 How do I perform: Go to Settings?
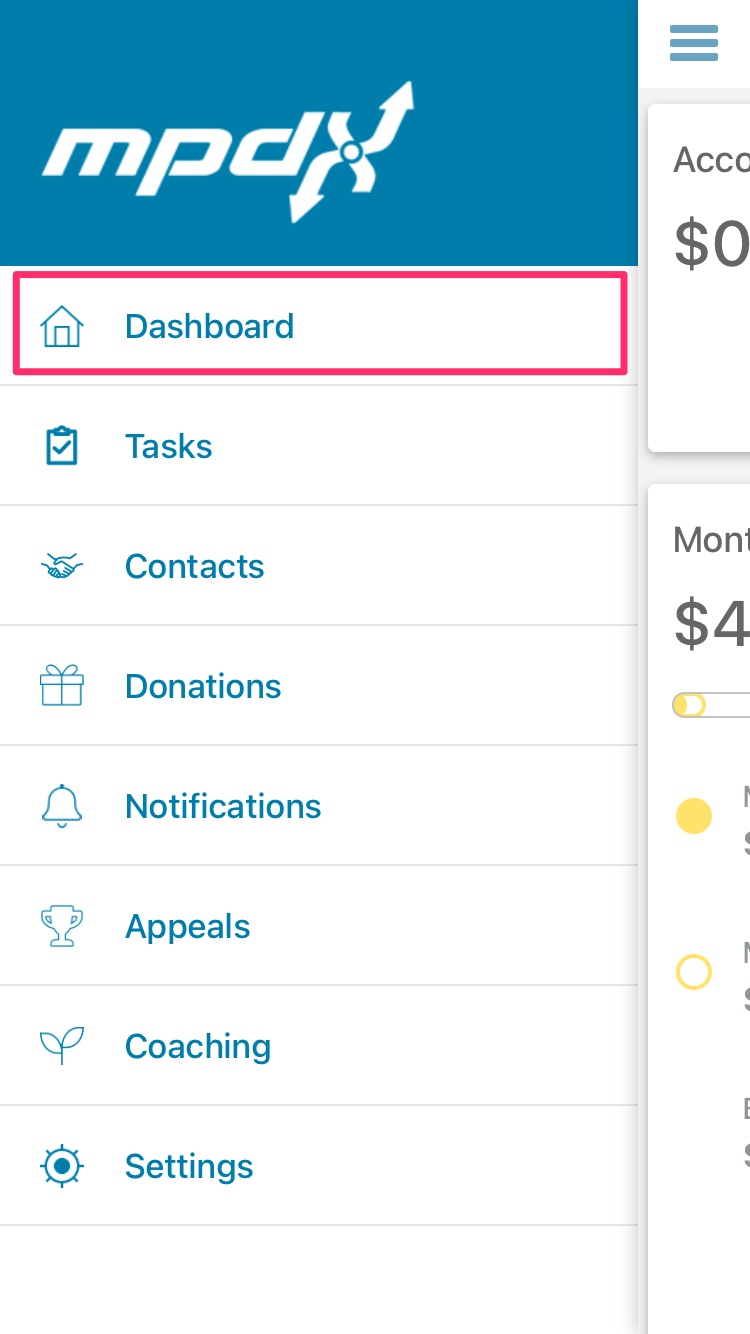coord(188,1166)
